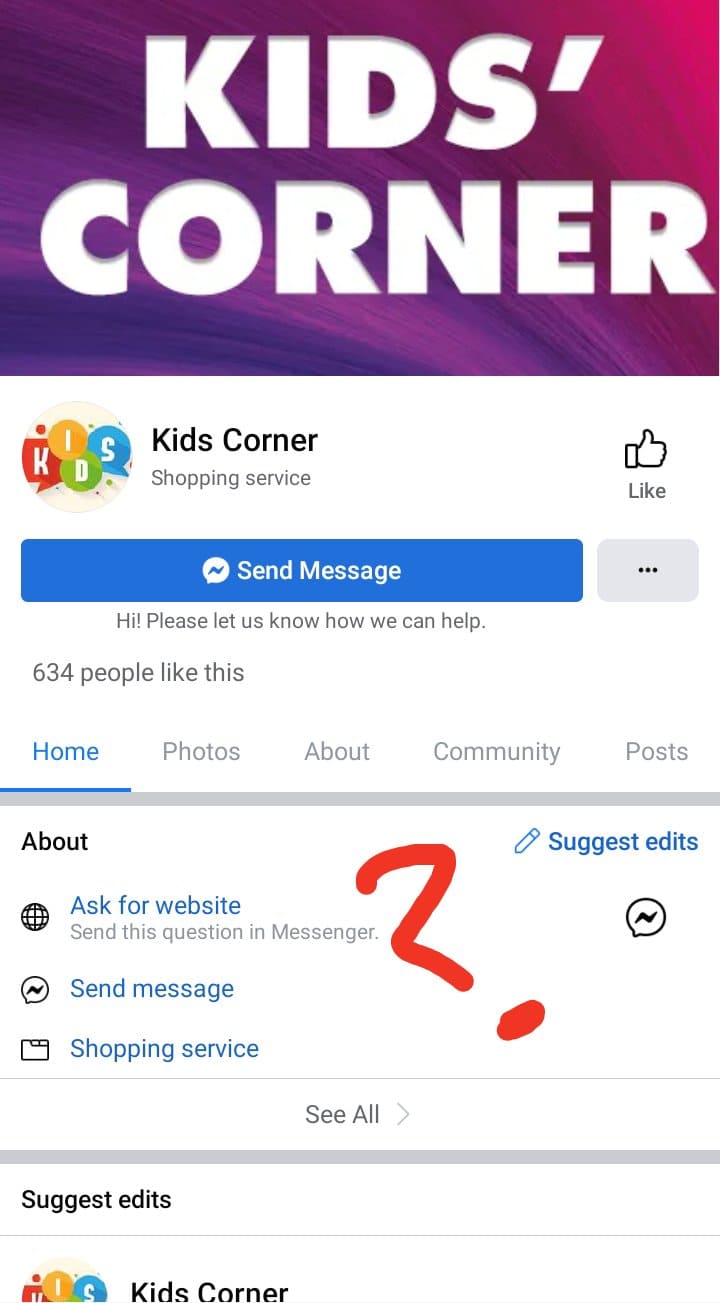Expand See All about details

pyautogui.click(x=358, y=1115)
